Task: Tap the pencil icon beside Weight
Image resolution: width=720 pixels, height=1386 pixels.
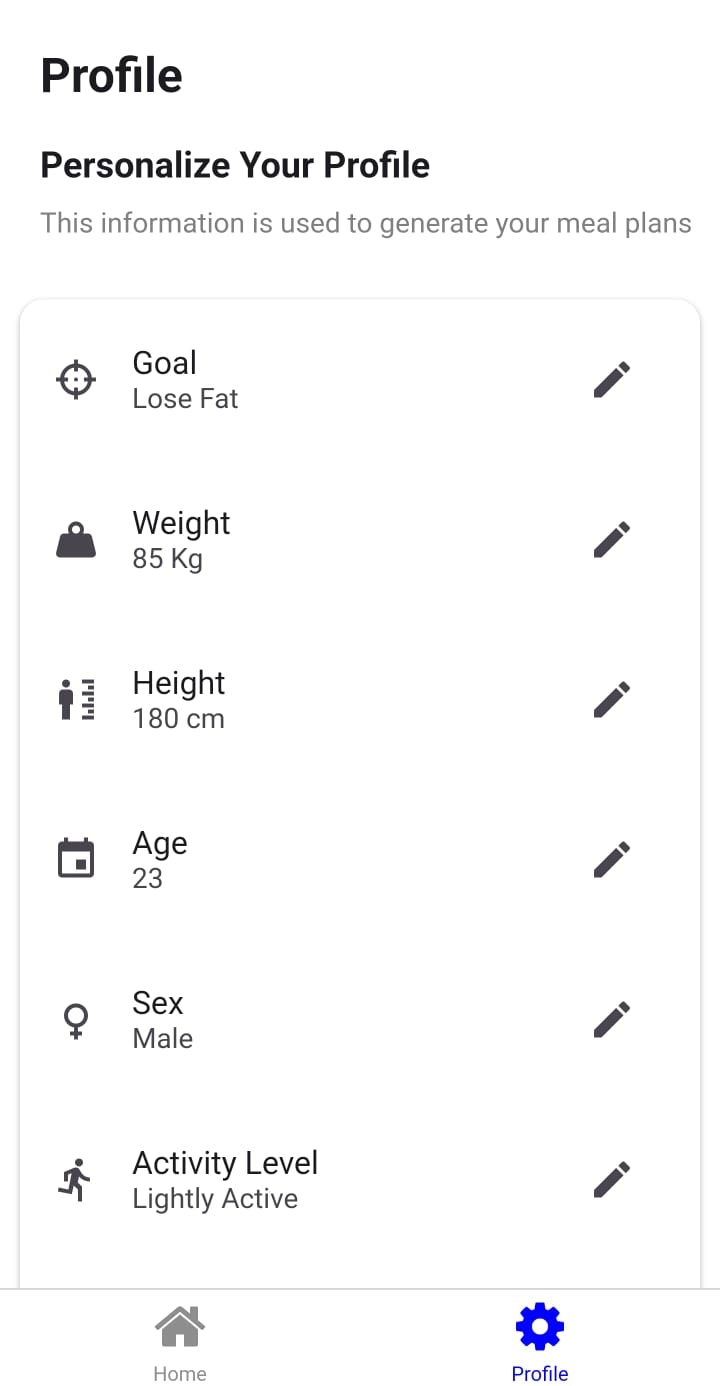Action: coord(612,540)
